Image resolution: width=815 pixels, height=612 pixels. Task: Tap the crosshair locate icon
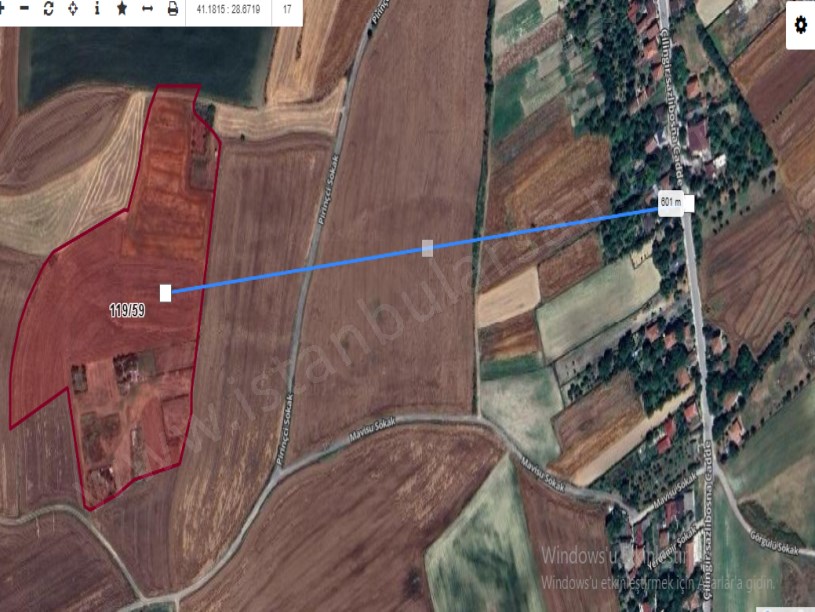click(72, 8)
